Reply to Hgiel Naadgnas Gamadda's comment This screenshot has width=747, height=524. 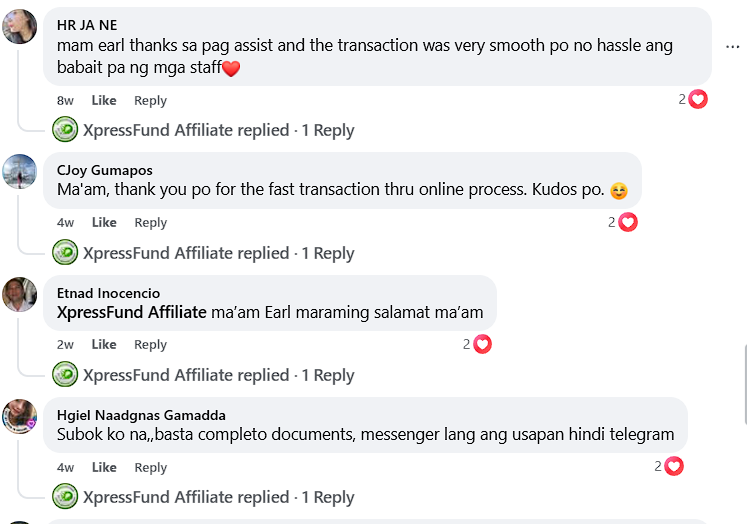(150, 467)
